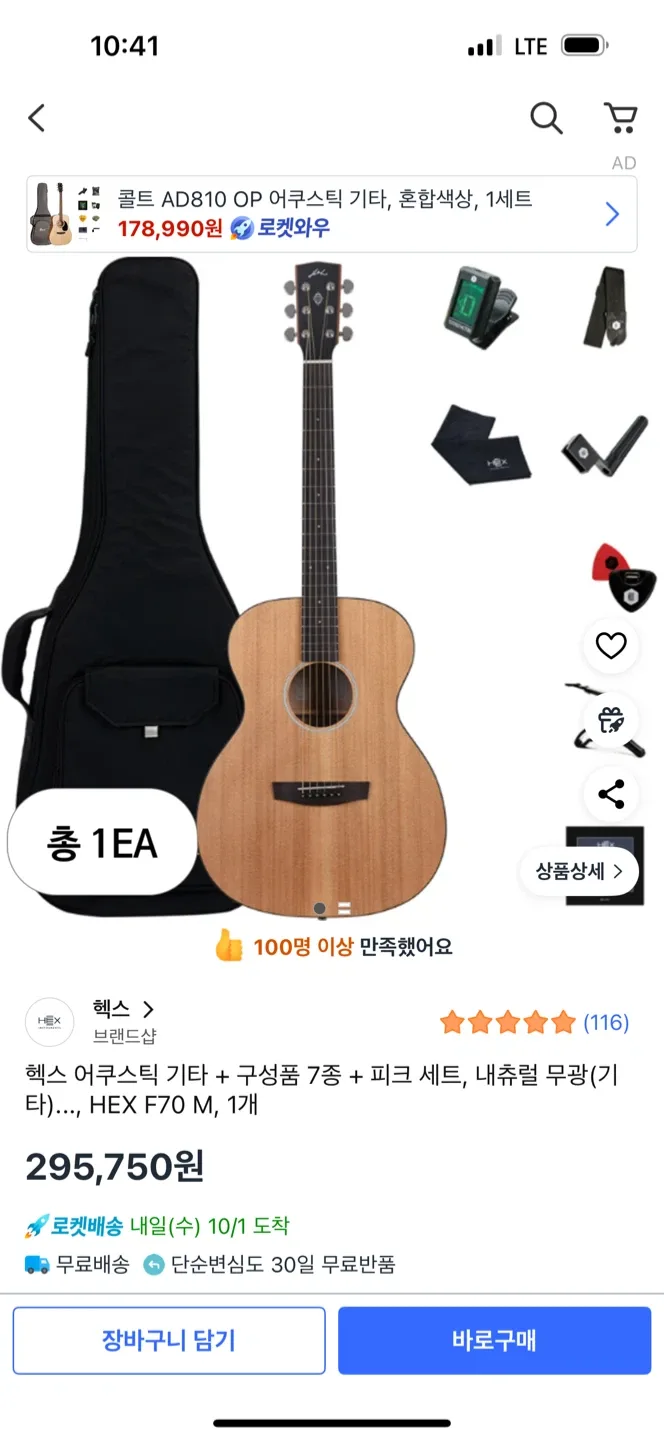Image resolution: width=664 pixels, height=1440 pixels.
Task: Open 상품상세 details
Action: [x=579, y=871]
